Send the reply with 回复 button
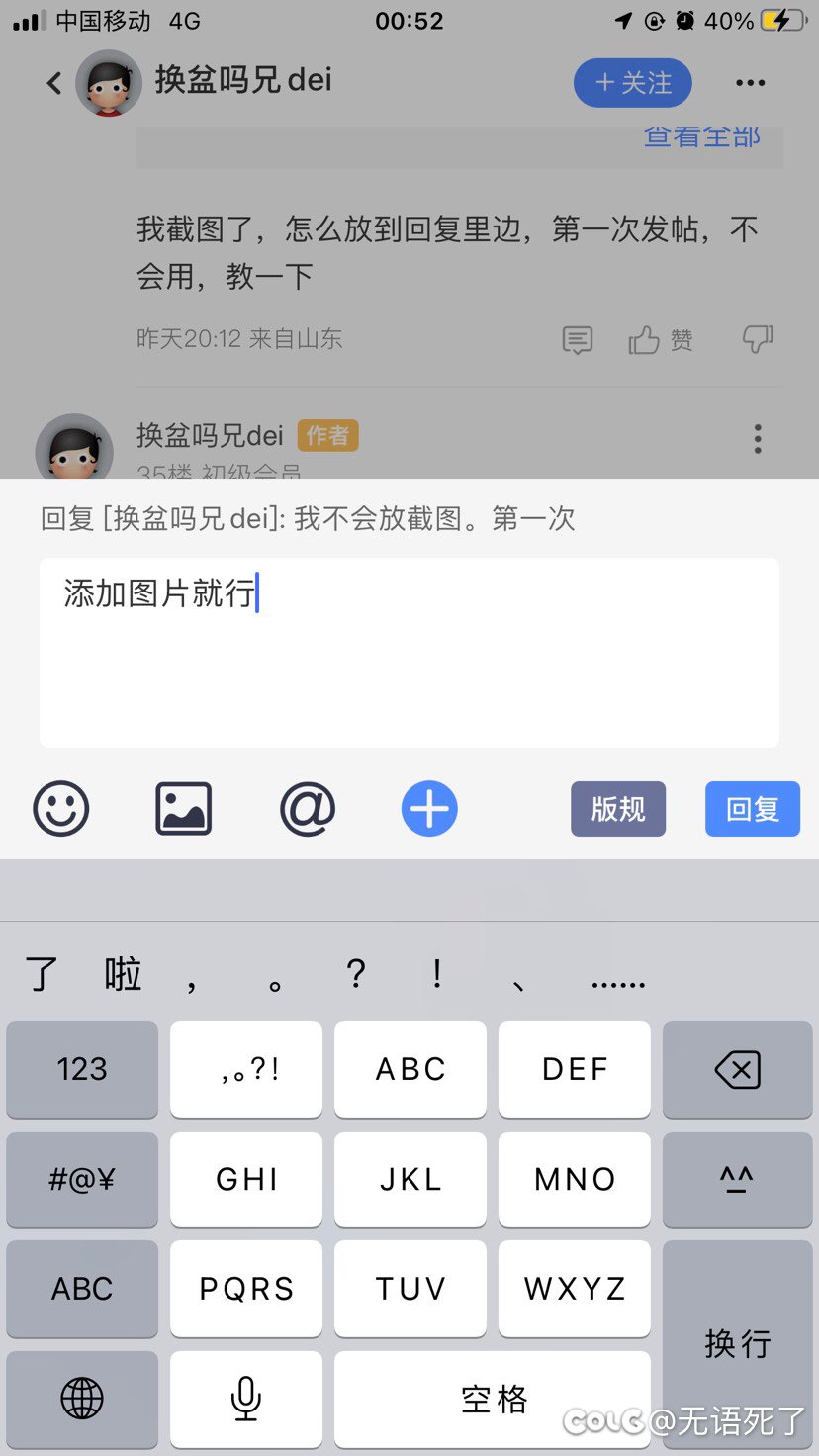Viewport: 819px width, 1456px height. tap(752, 809)
